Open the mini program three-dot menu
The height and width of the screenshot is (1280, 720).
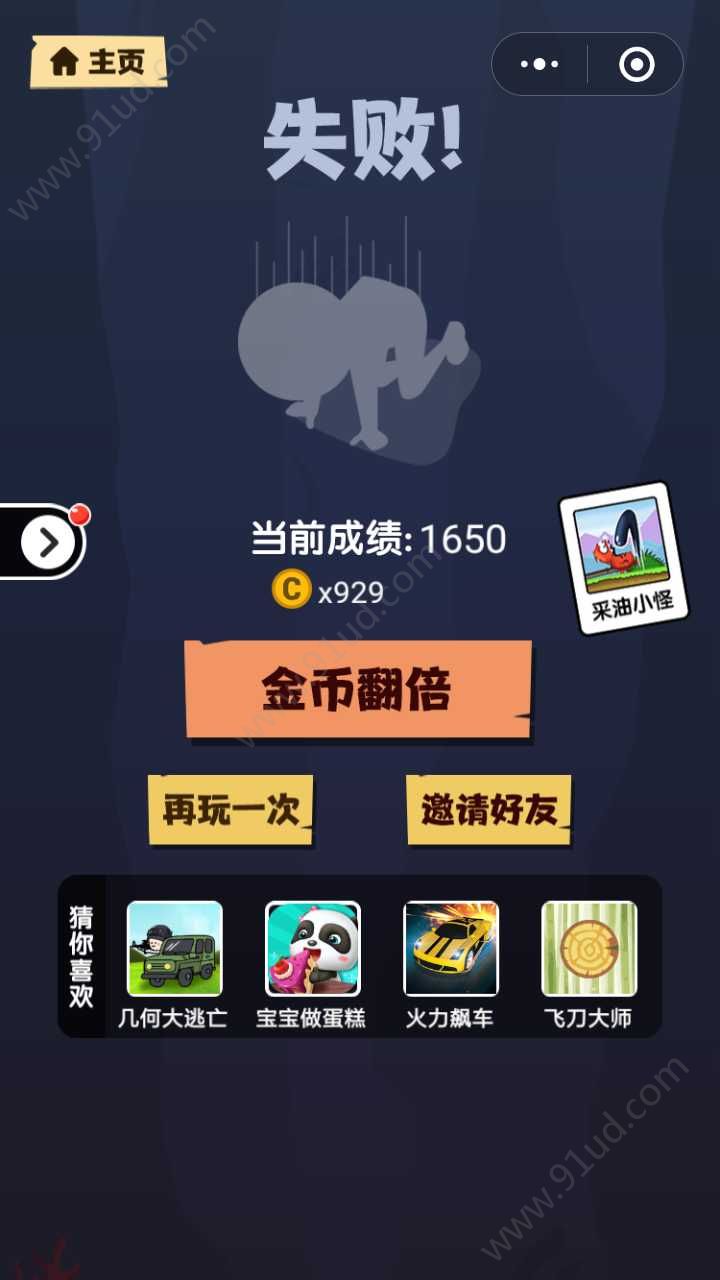[540, 65]
